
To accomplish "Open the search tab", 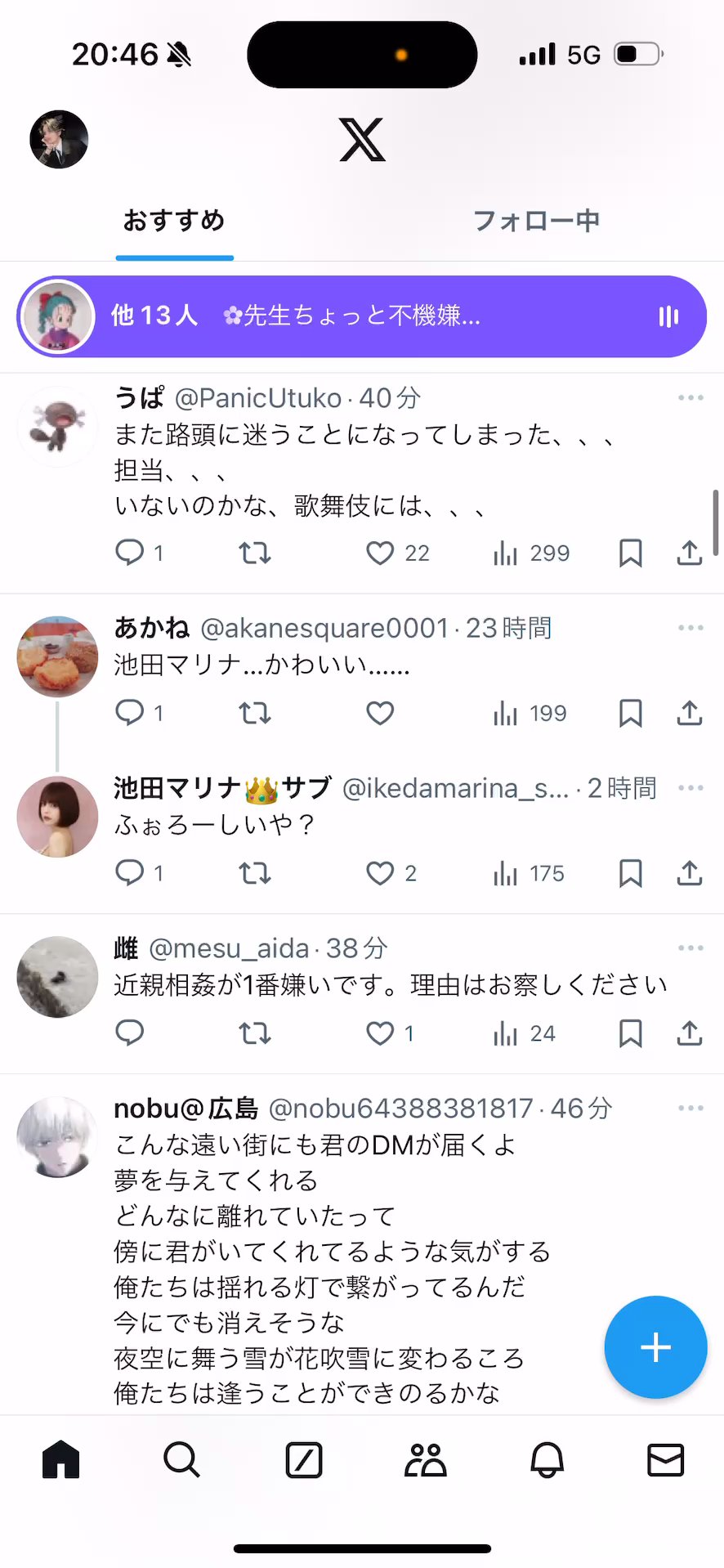I will [x=181, y=1459].
